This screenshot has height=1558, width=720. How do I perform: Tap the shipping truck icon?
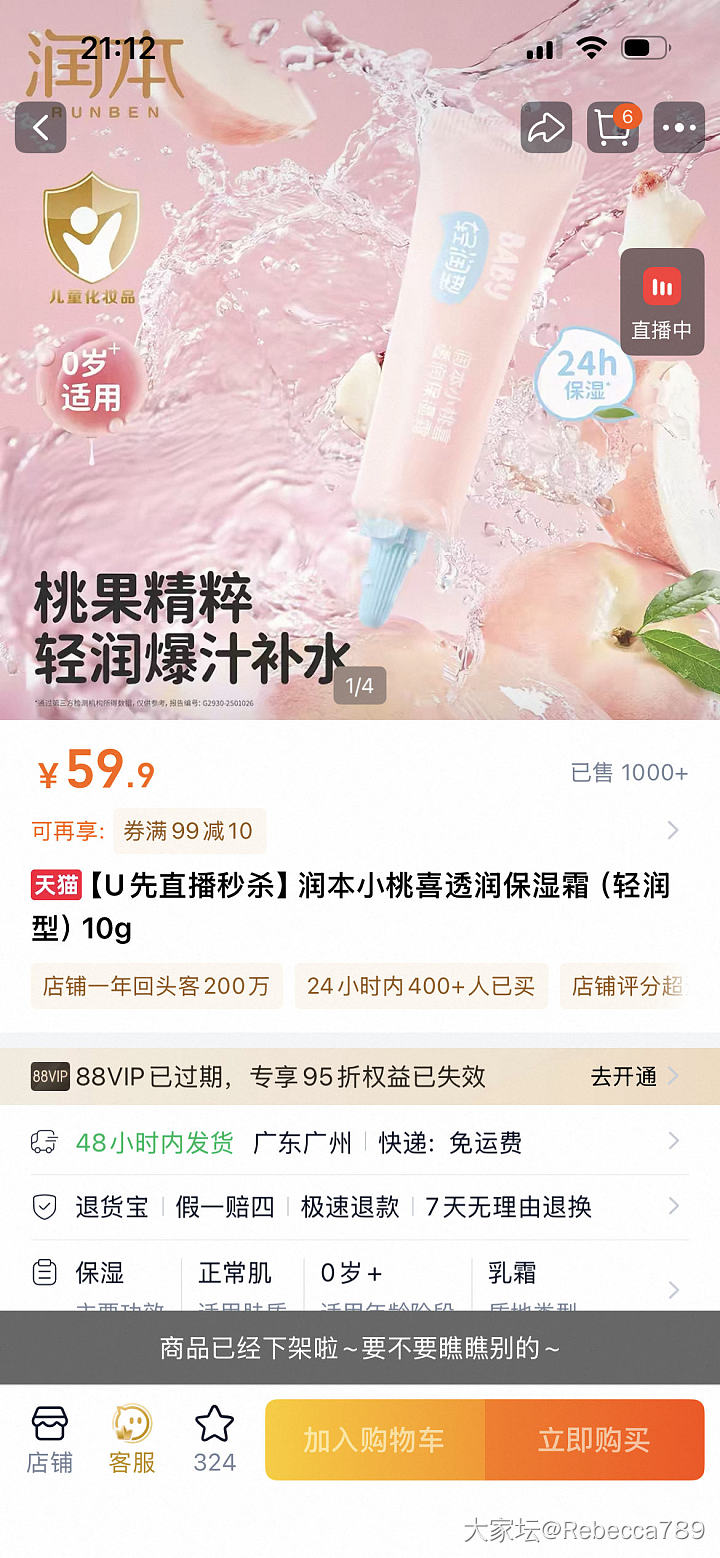(42, 1141)
